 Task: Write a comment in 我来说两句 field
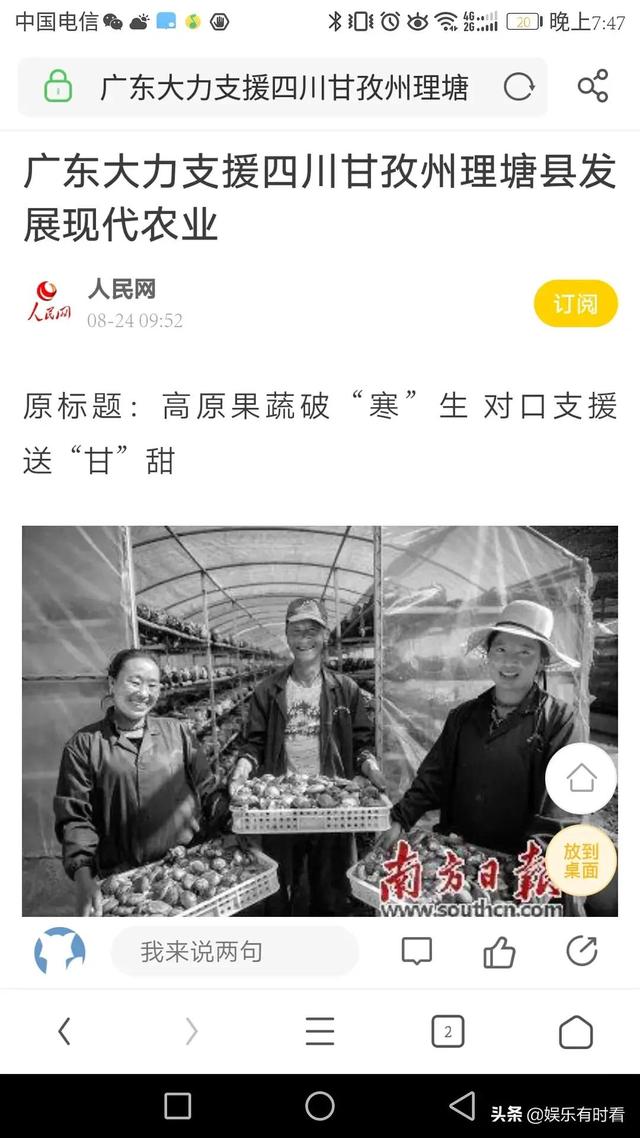pyautogui.click(x=234, y=951)
